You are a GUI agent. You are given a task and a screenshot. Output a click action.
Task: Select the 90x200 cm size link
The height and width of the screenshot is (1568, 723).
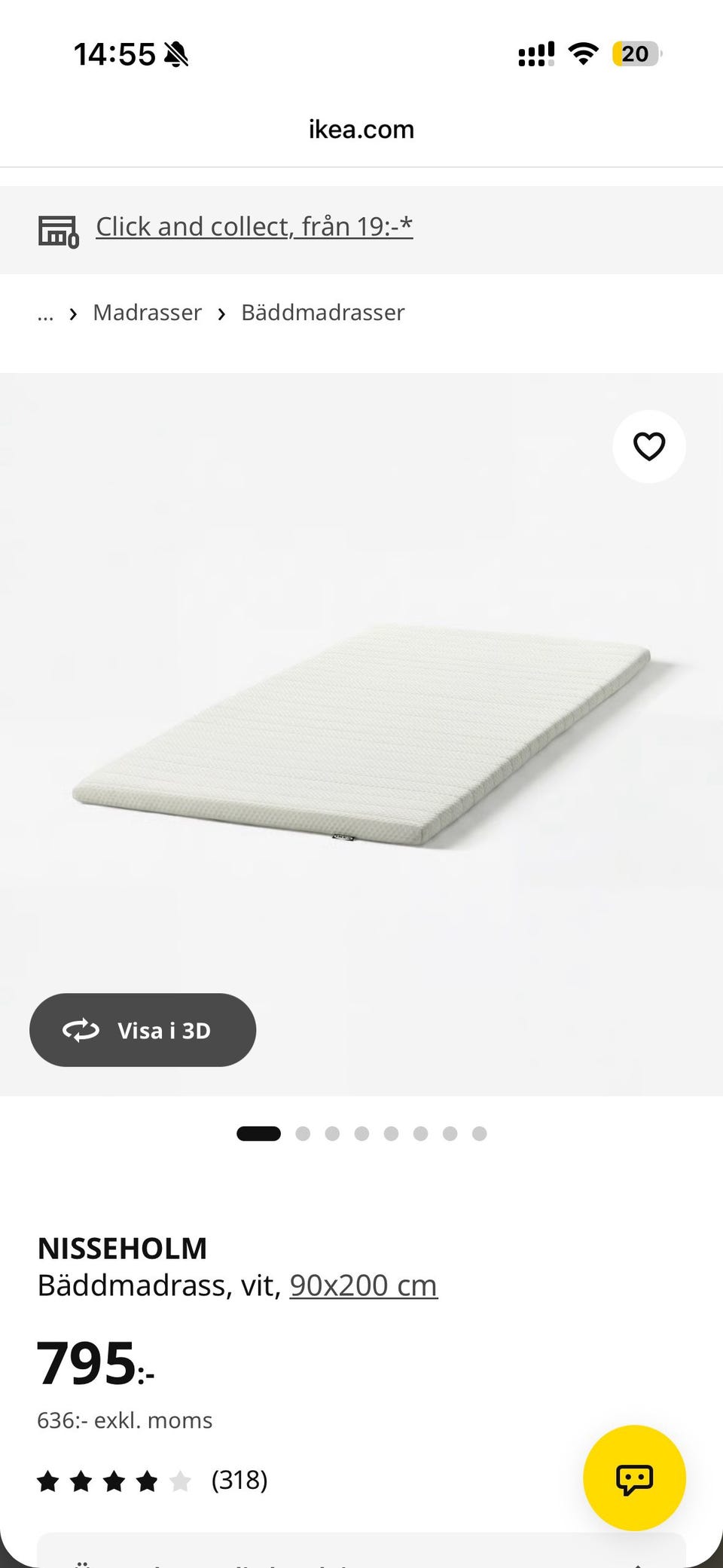[363, 1285]
